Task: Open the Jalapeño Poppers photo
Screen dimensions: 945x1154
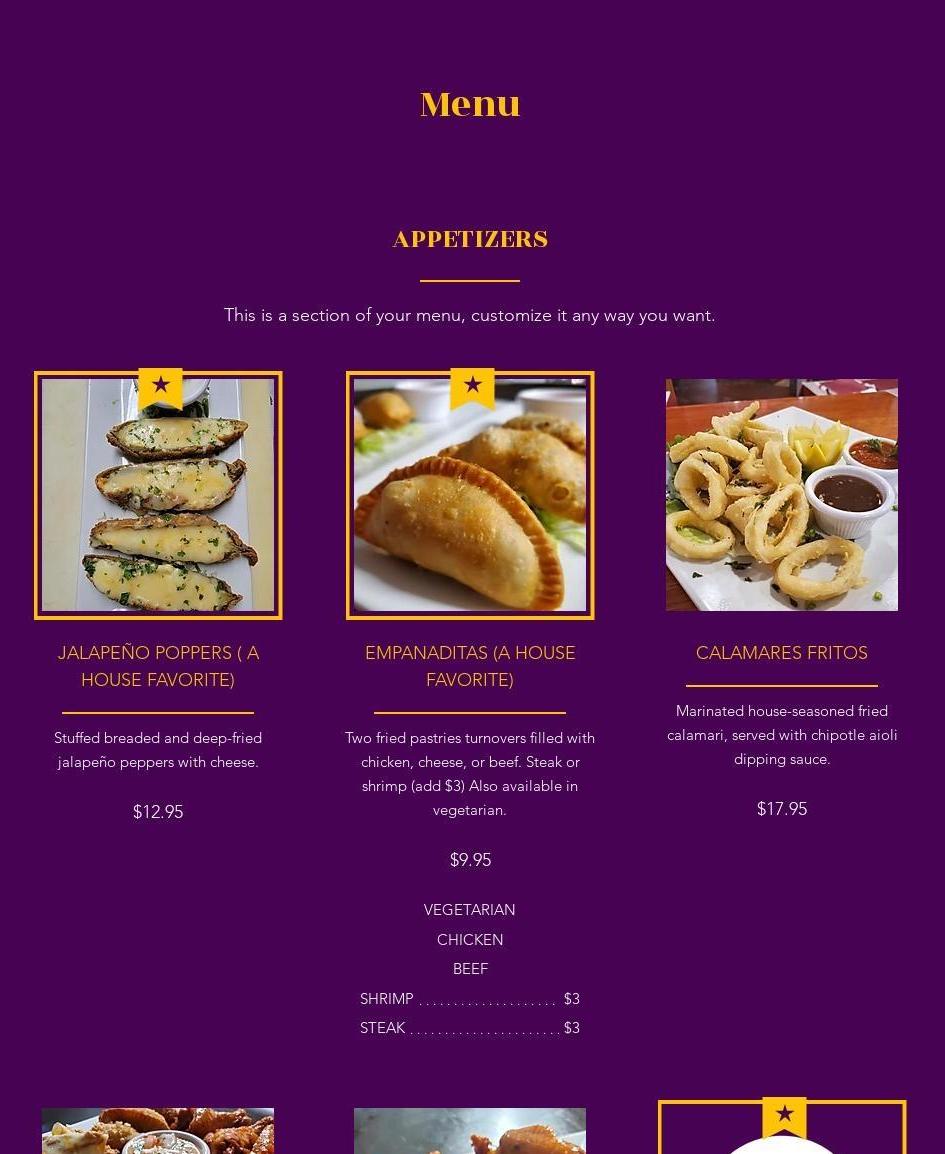Action: pos(158,495)
